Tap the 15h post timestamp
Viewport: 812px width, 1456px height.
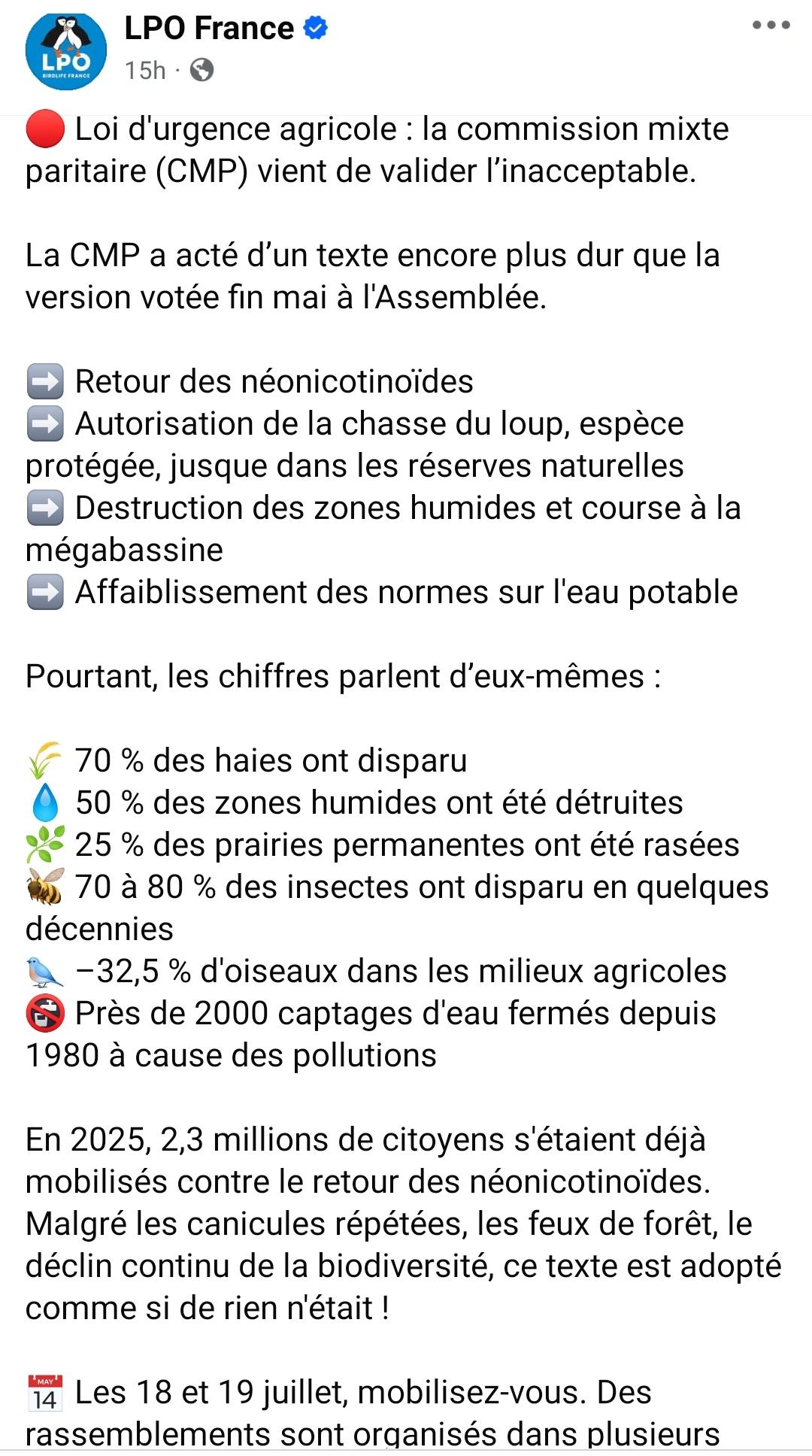coord(145,71)
